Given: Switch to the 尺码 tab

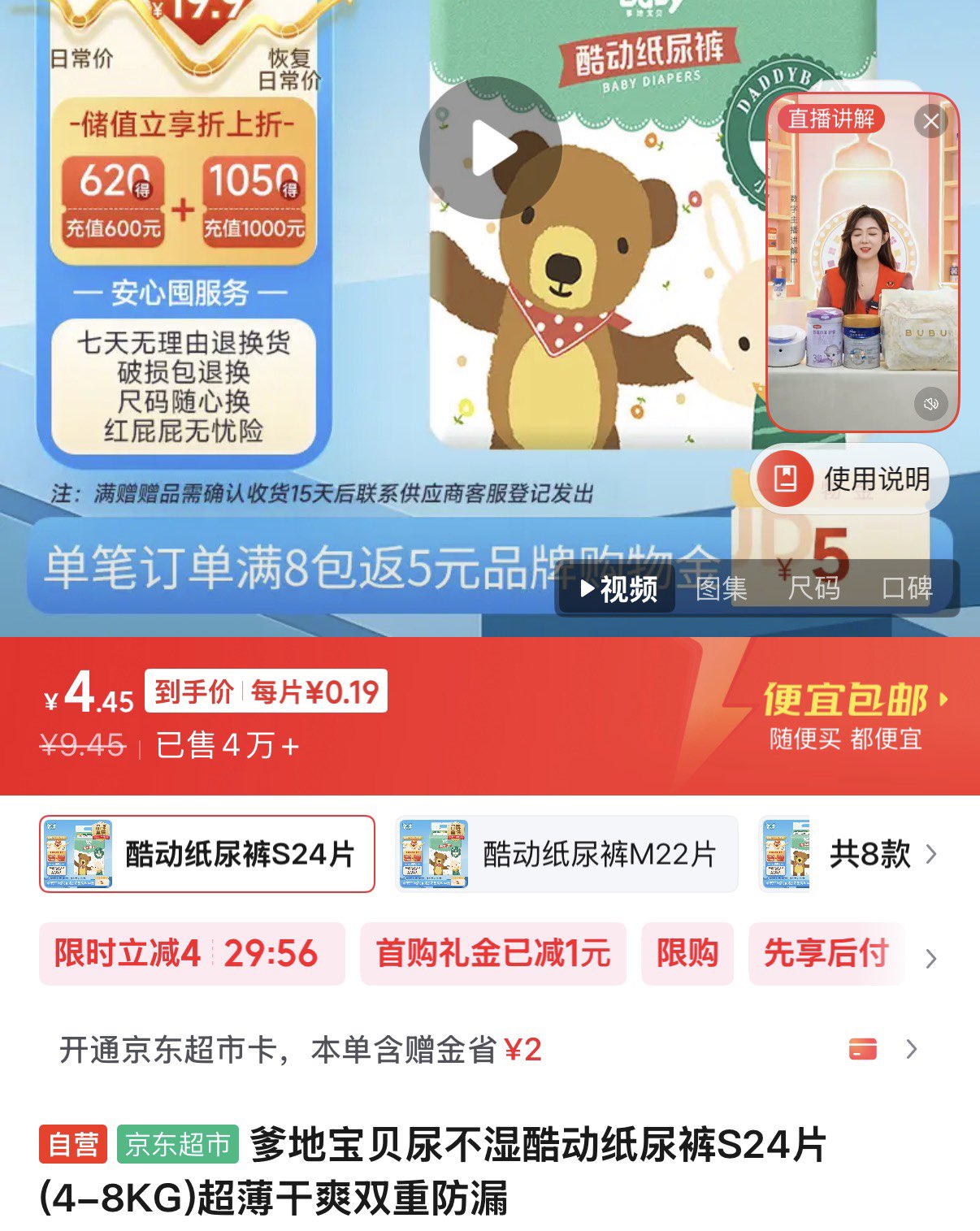Looking at the screenshot, I should click(814, 587).
